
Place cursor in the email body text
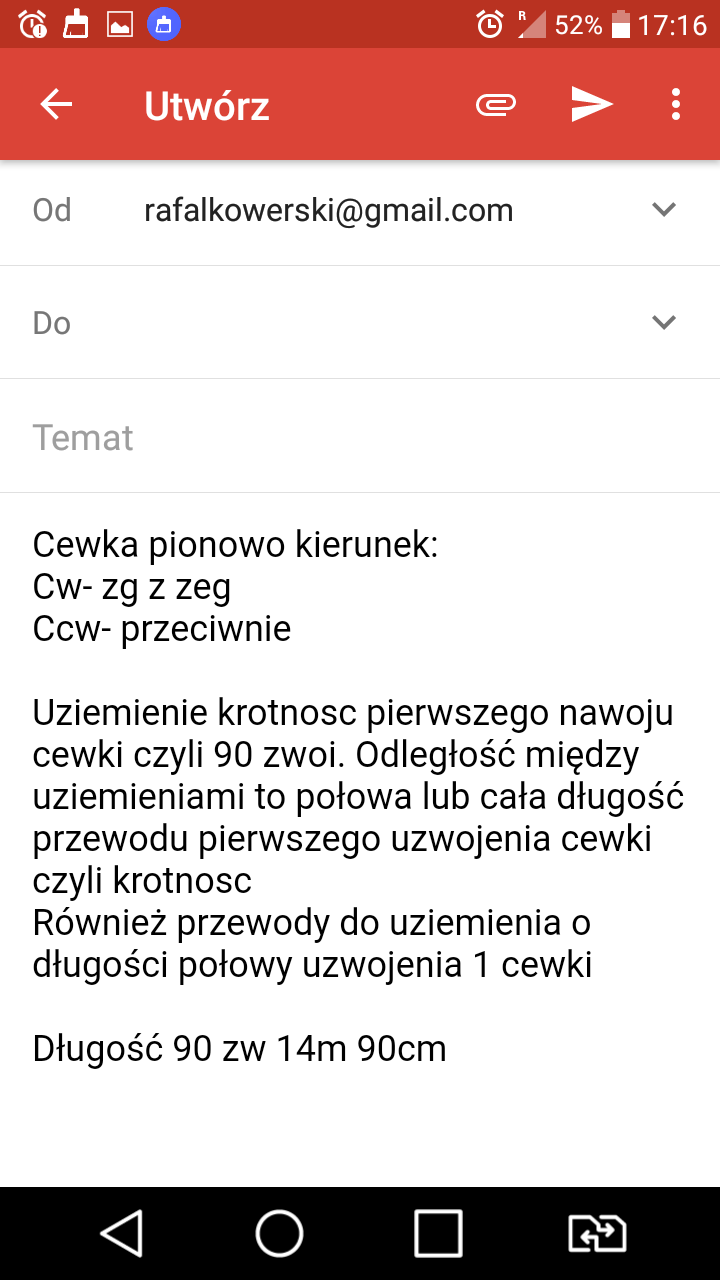point(357,797)
